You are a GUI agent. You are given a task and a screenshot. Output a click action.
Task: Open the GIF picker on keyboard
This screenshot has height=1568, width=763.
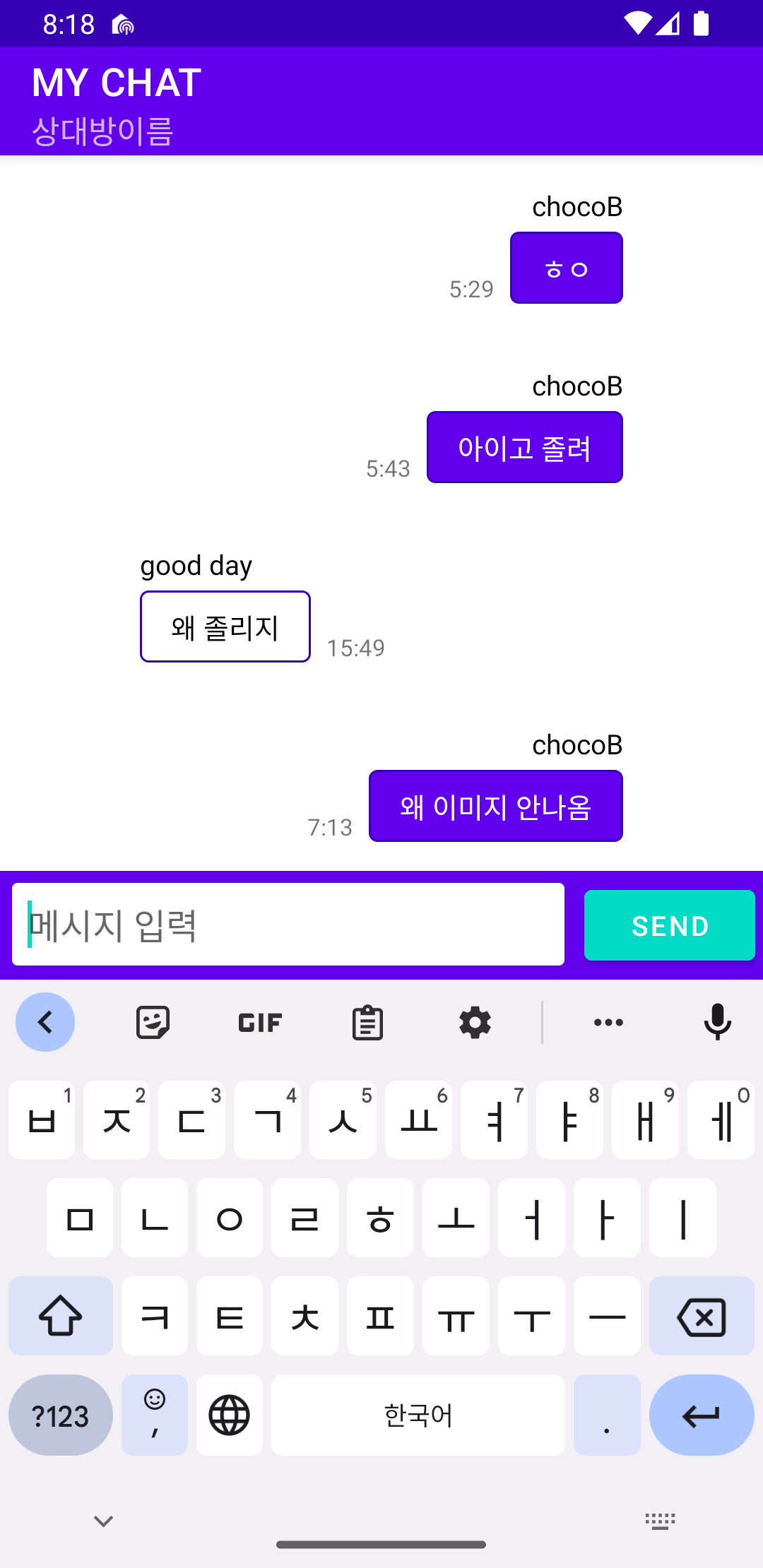(260, 1022)
